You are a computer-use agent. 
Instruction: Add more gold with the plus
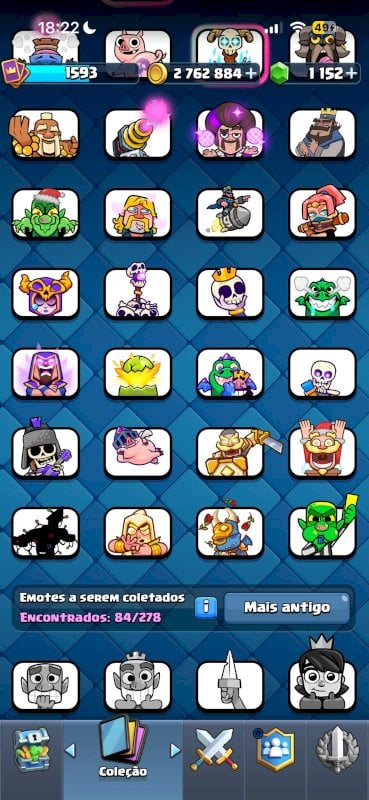coord(251,73)
